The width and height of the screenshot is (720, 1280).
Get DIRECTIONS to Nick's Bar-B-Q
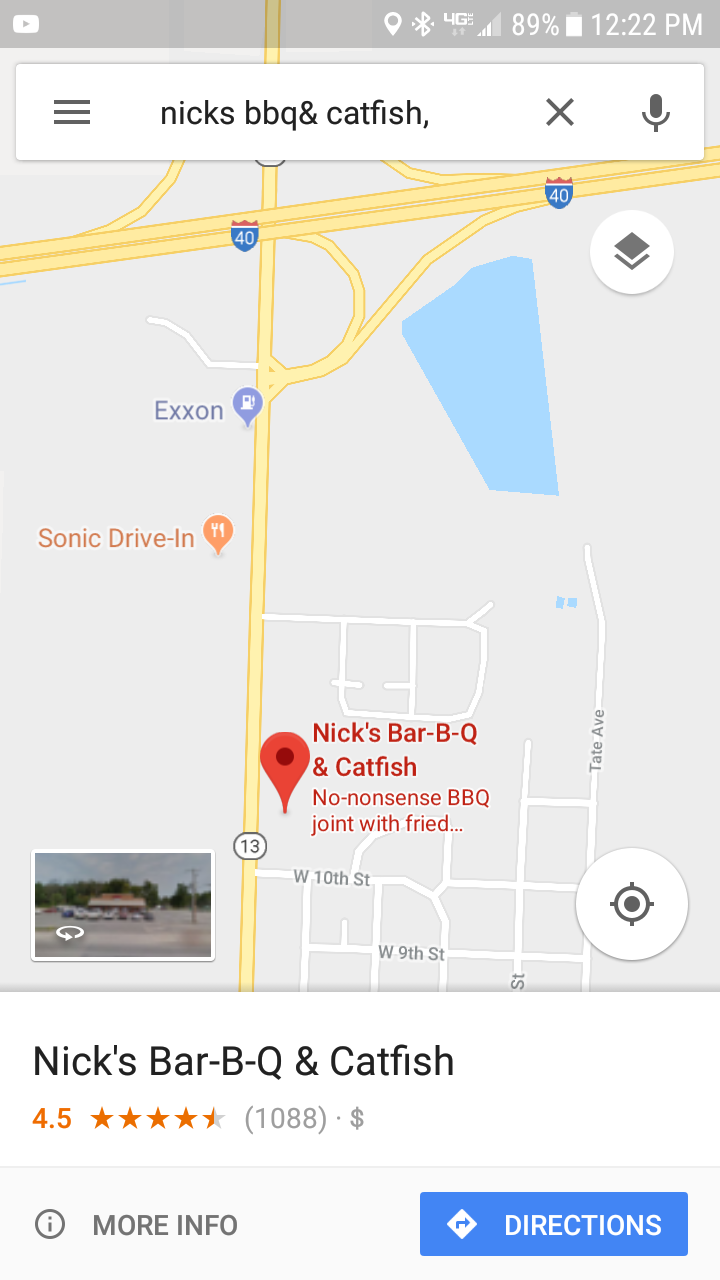(x=553, y=1224)
